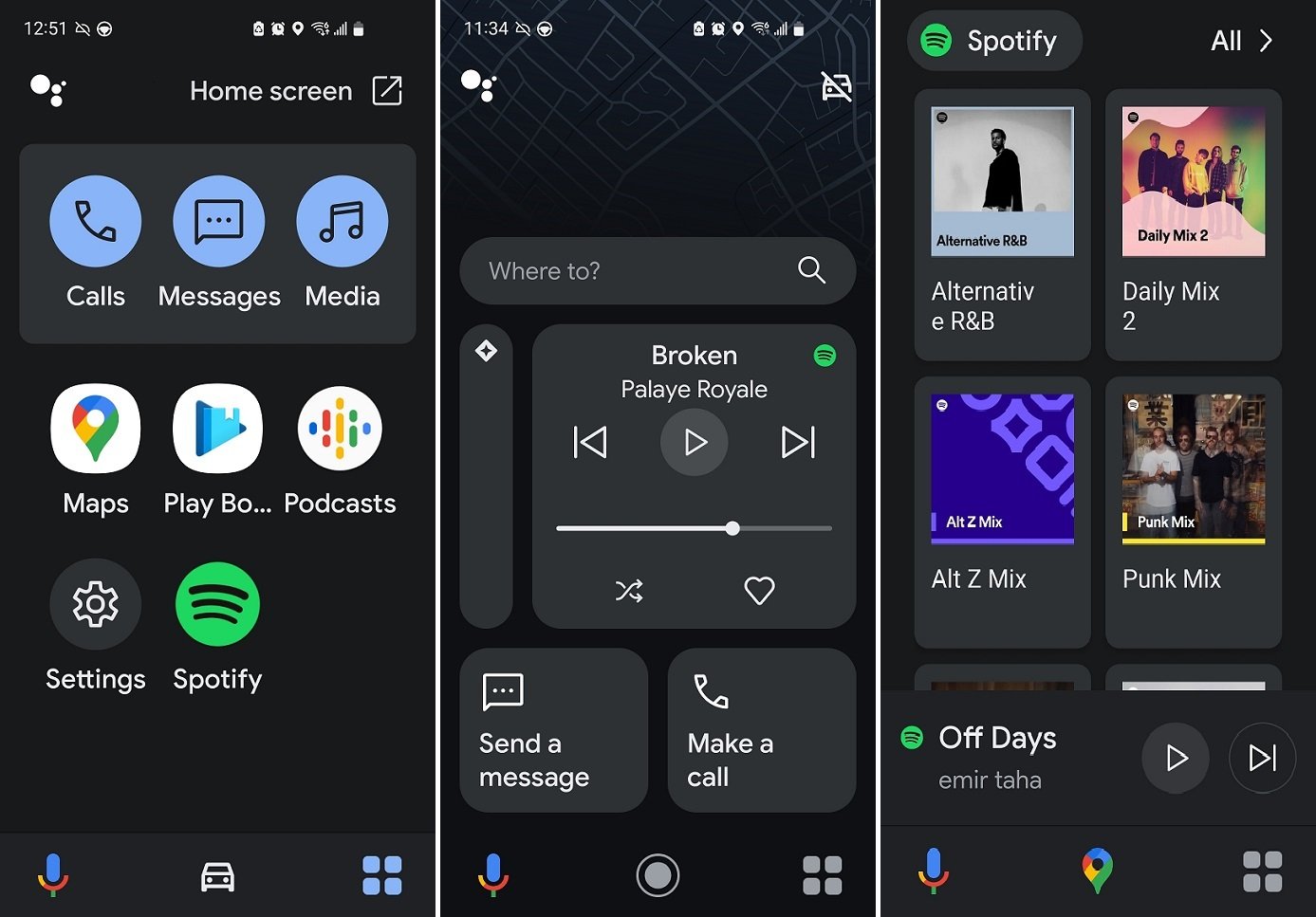1316x917 pixels.
Task: Open the Daily Mix 2 playlist
Action: pyautogui.click(x=1193, y=225)
